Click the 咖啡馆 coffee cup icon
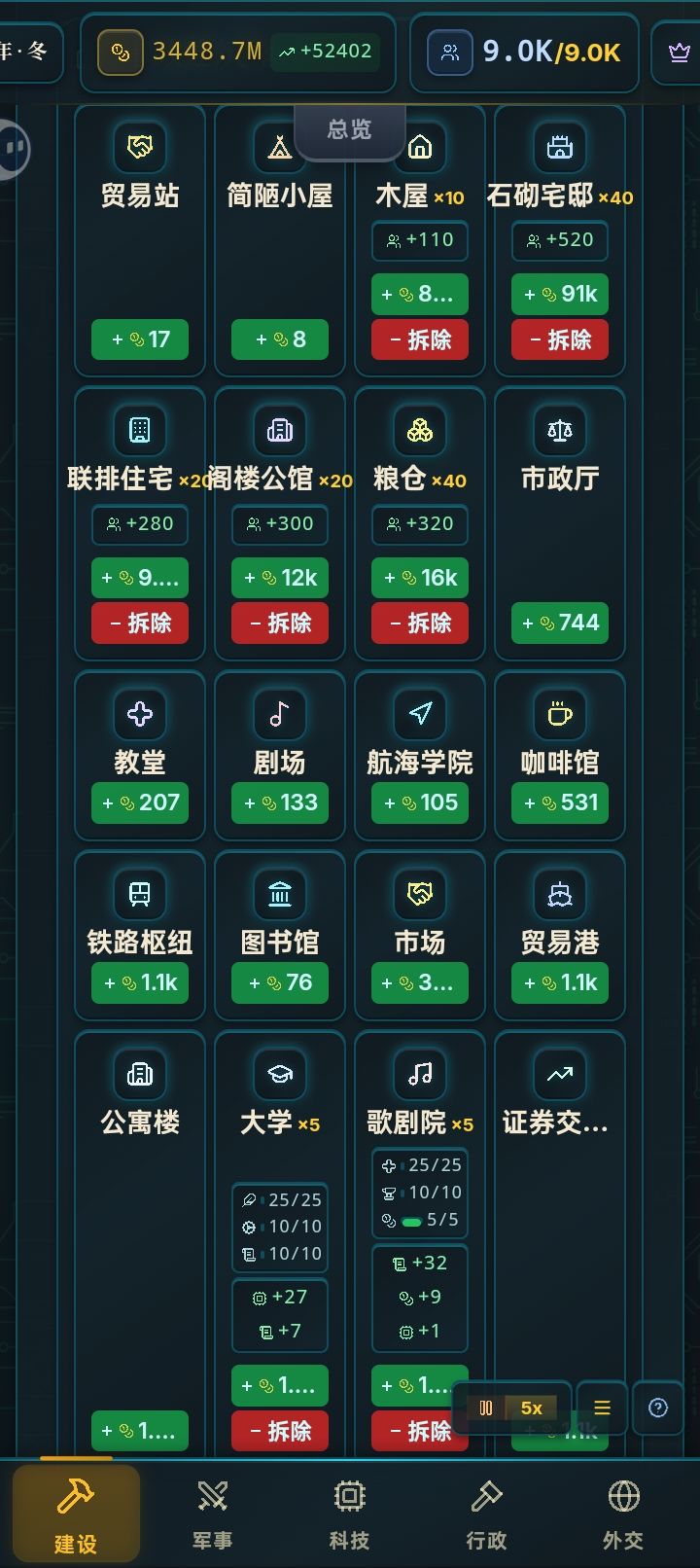This screenshot has height=1568, width=700. (559, 715)
